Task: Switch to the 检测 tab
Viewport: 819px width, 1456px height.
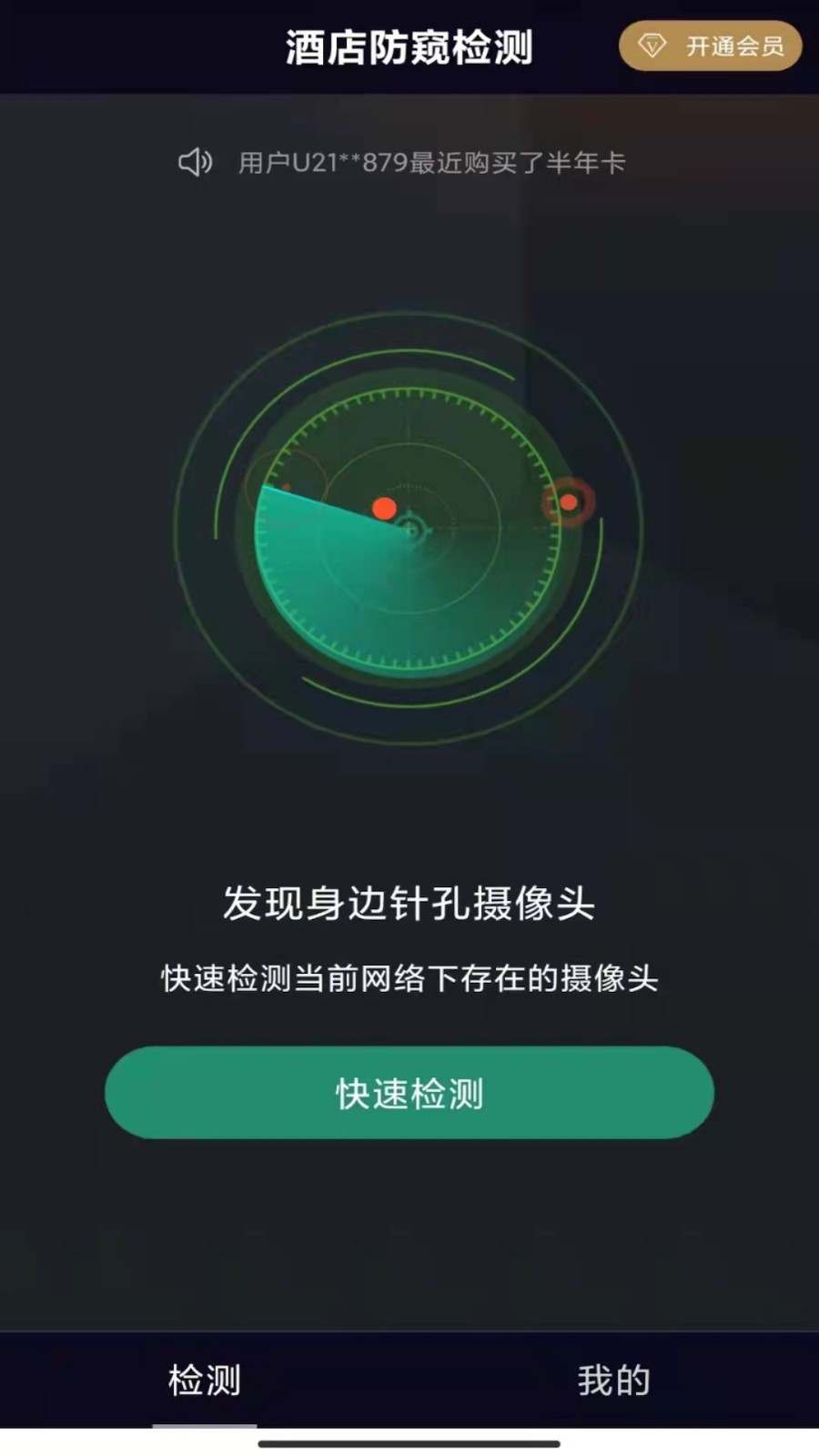Action: [x=202, y=1380]
